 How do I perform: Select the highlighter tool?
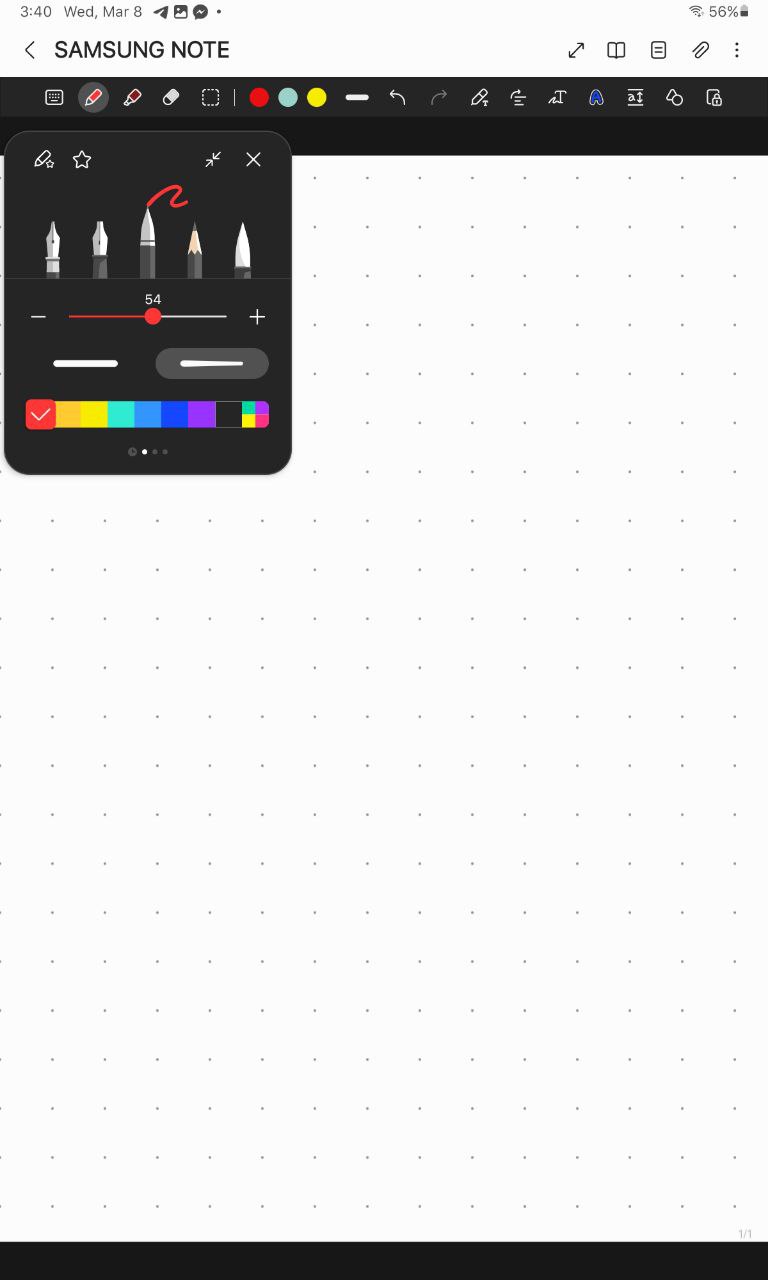point(132,97)
